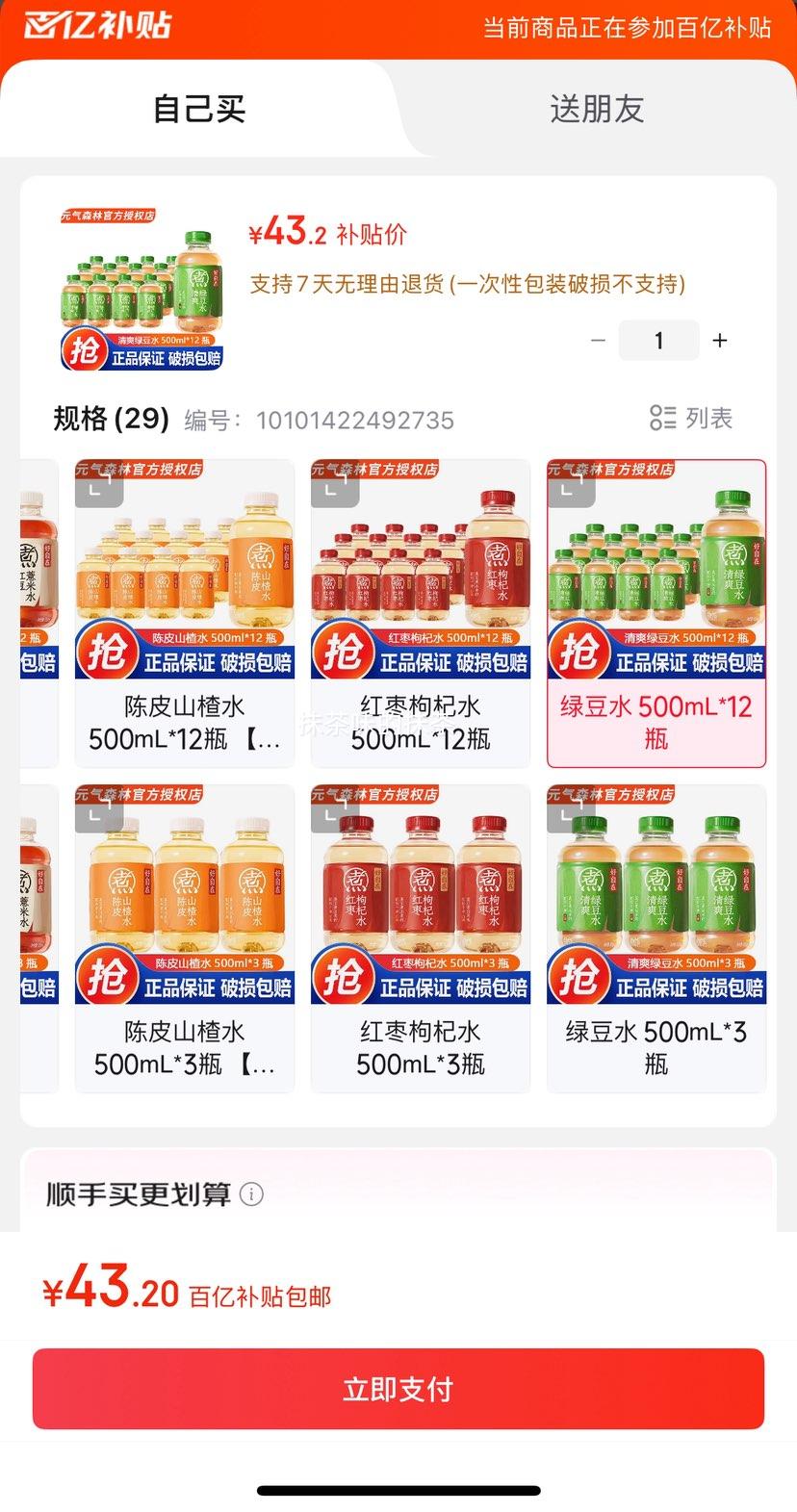Switch to the 自己买 tab

[x=199, y=109]
